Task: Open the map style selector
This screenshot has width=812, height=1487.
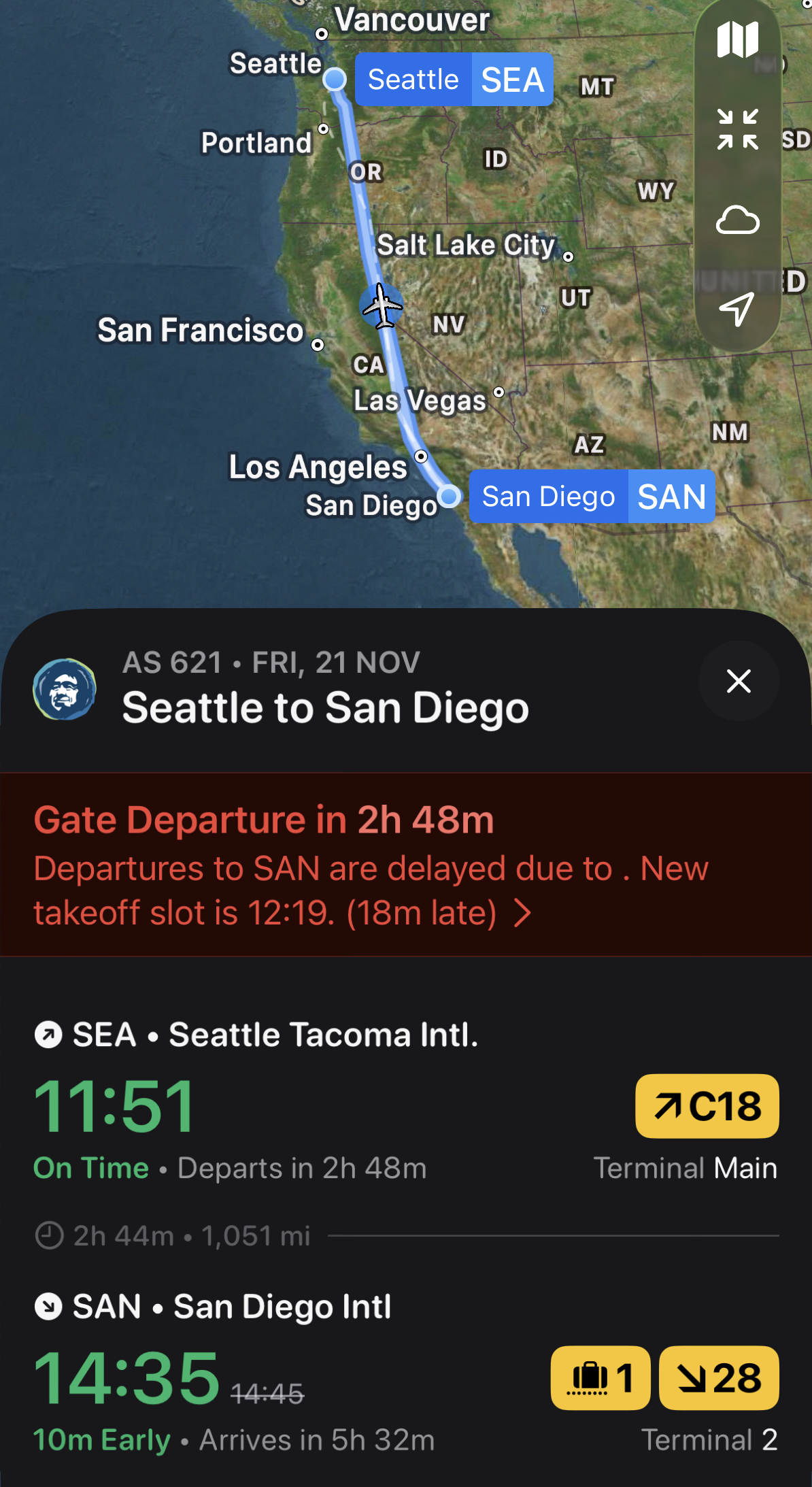Action: (737, 39)
